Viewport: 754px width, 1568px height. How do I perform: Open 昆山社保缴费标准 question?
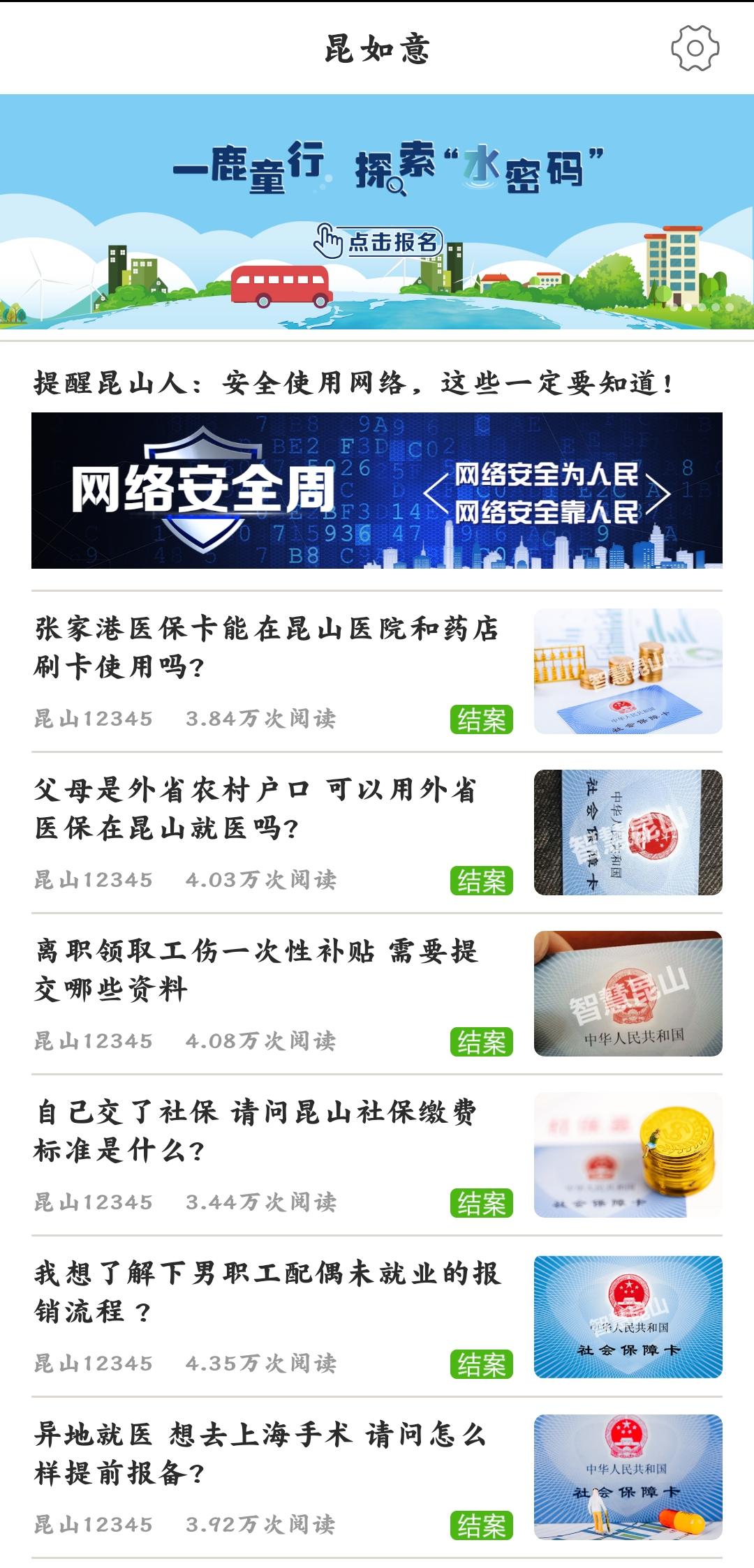(x=256, y=1130)
